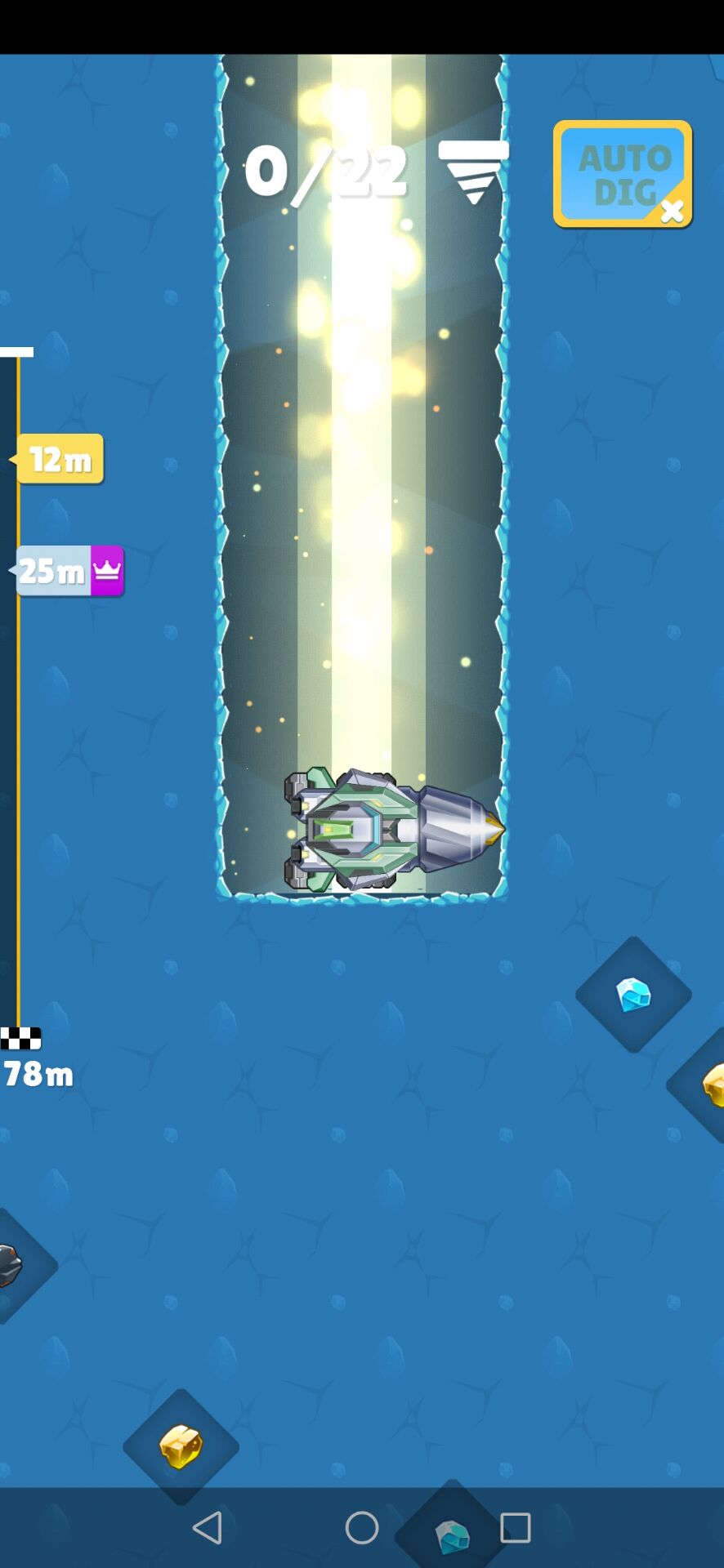Return to the Android home screen
This screenshot has width=724, height=1568.
point(362,1527)
